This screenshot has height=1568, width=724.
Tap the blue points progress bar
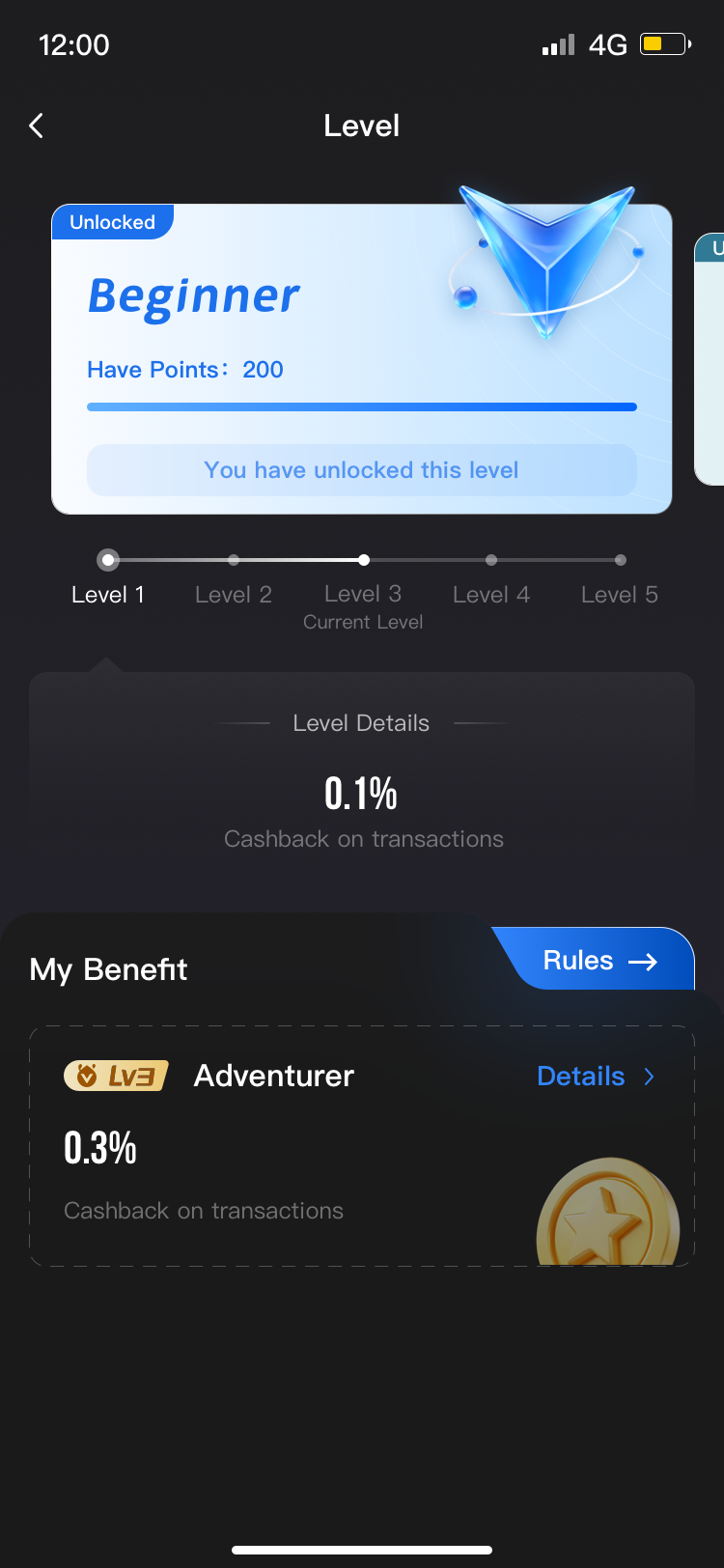(x=362, y=406)
